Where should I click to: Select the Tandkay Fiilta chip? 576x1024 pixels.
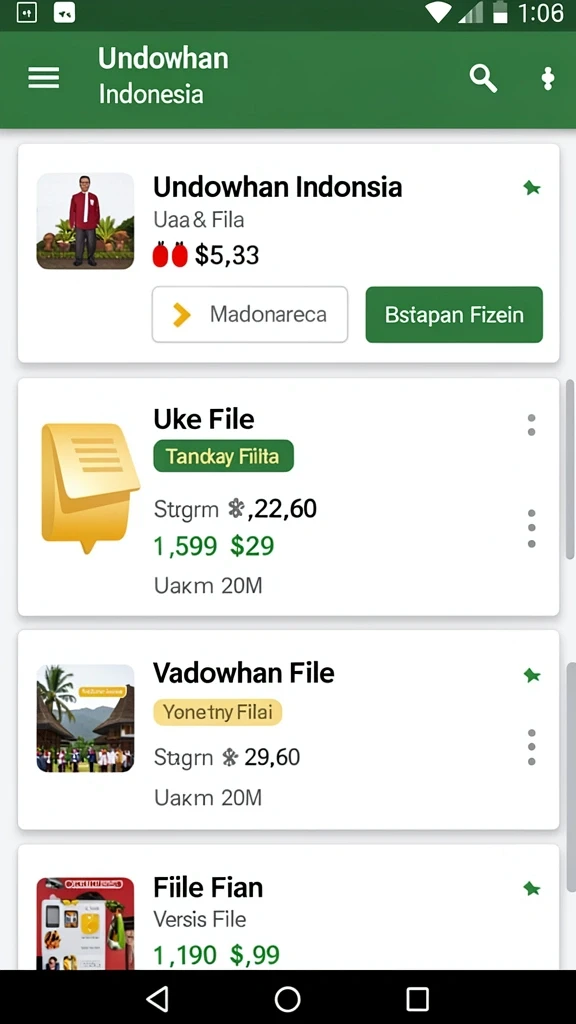point(223,456)
